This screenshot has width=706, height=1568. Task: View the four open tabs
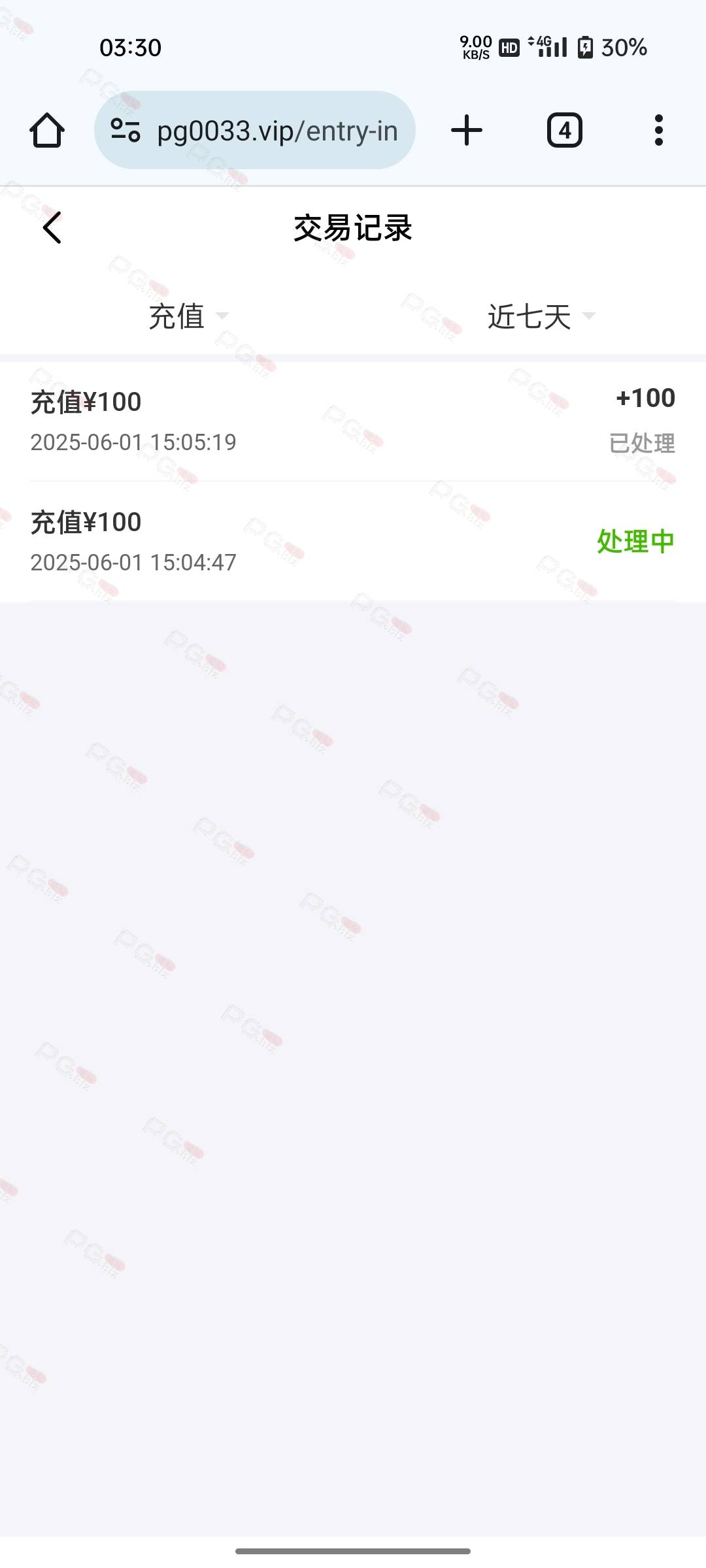[564, 130]
